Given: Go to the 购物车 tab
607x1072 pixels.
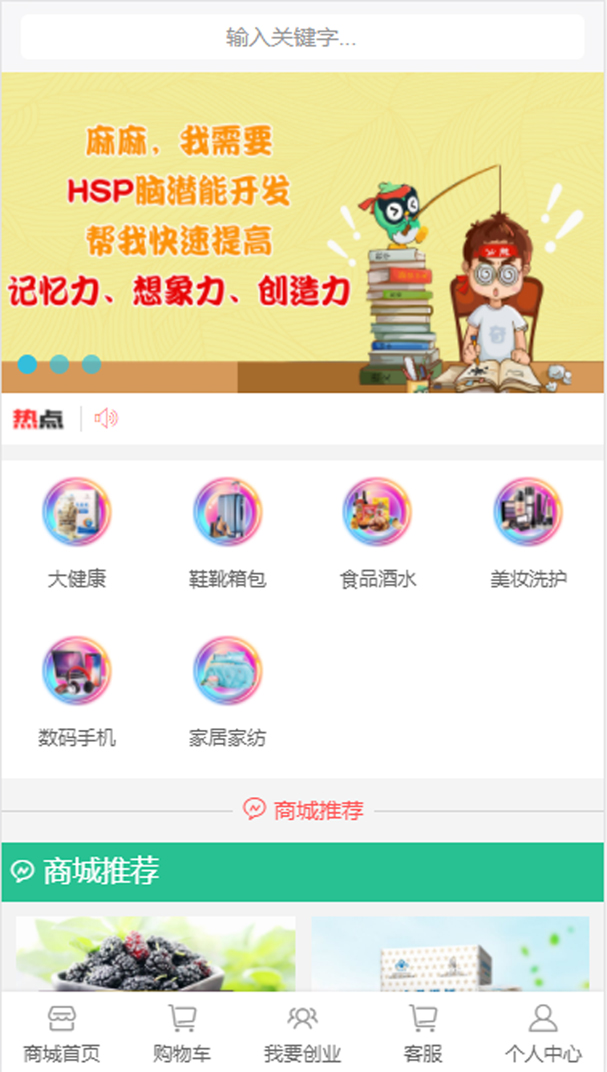Looking at the screenshot, I should [182, 1033].
